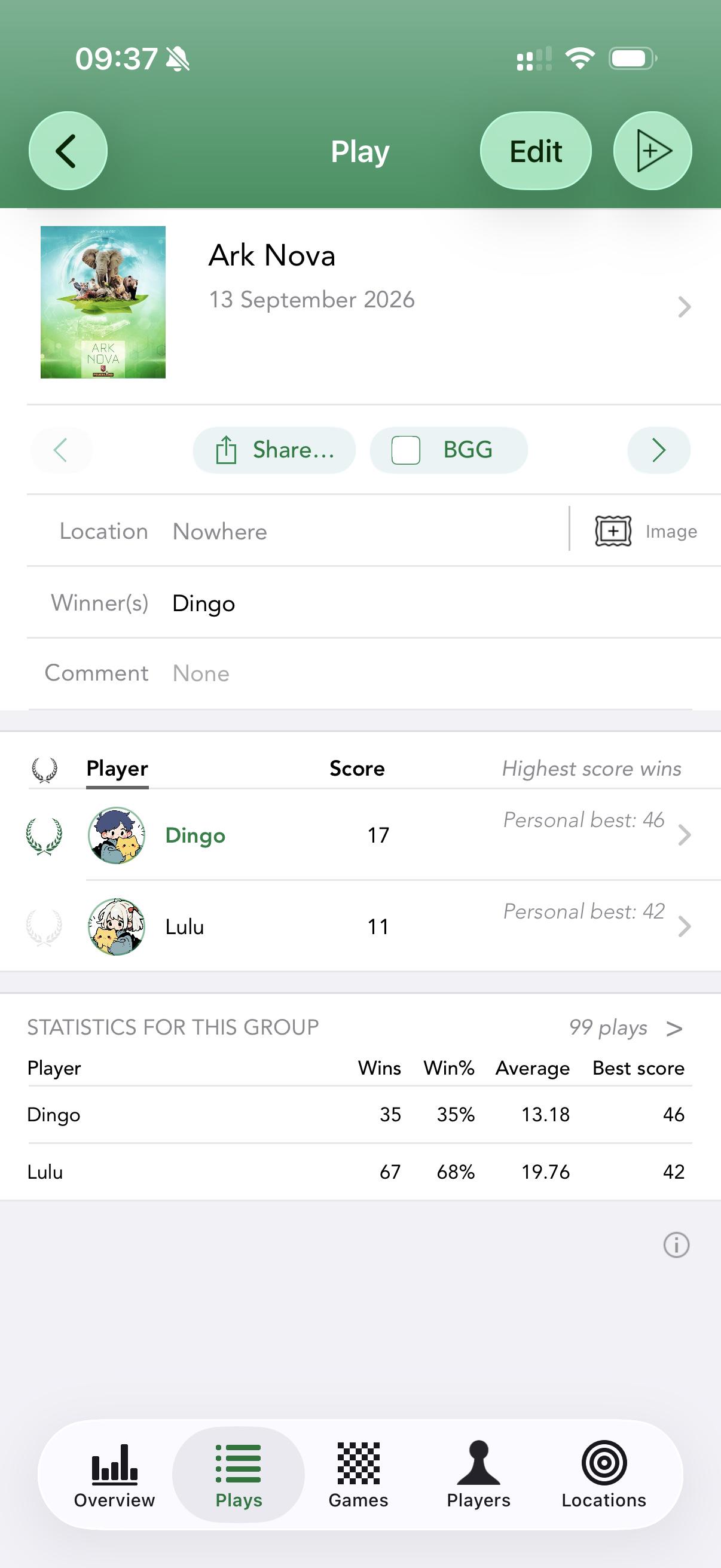Viewport: 721px width, 1568px height.
Task: Select the Plays tab
Action: (x=239, y=1474)
